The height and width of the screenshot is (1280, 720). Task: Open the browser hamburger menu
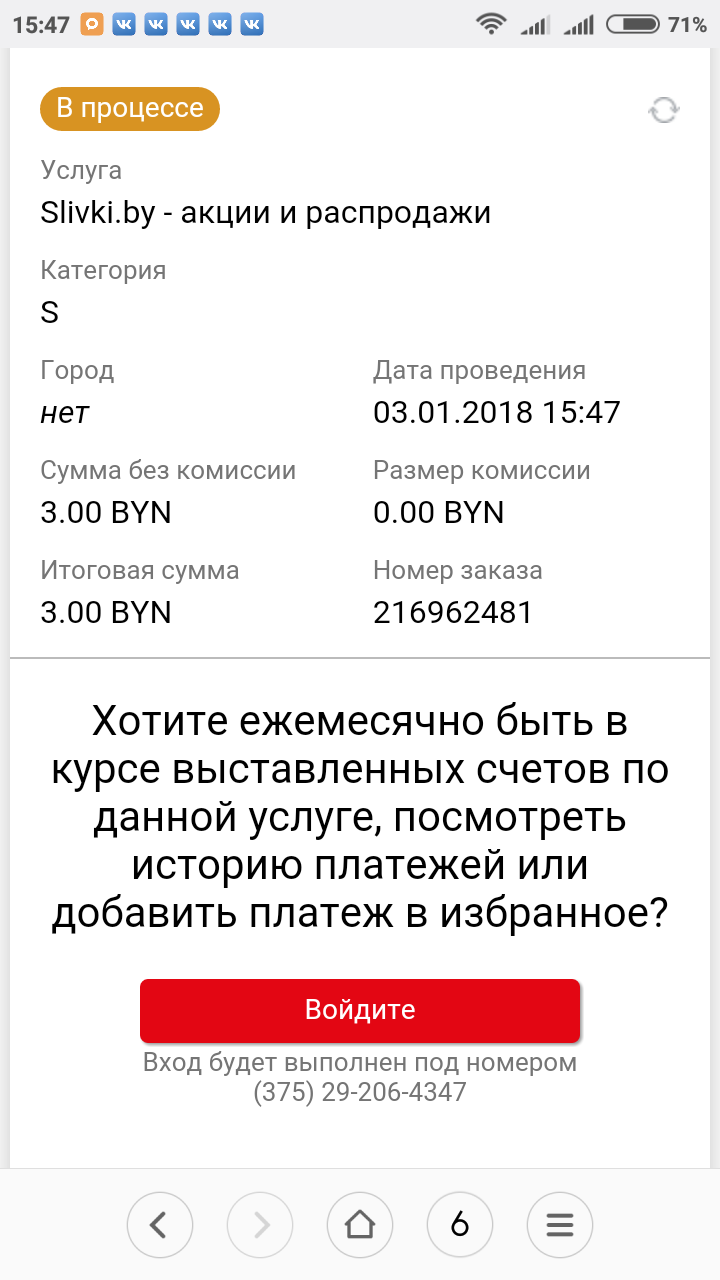pyautogui.click(x=560, y=1224)
